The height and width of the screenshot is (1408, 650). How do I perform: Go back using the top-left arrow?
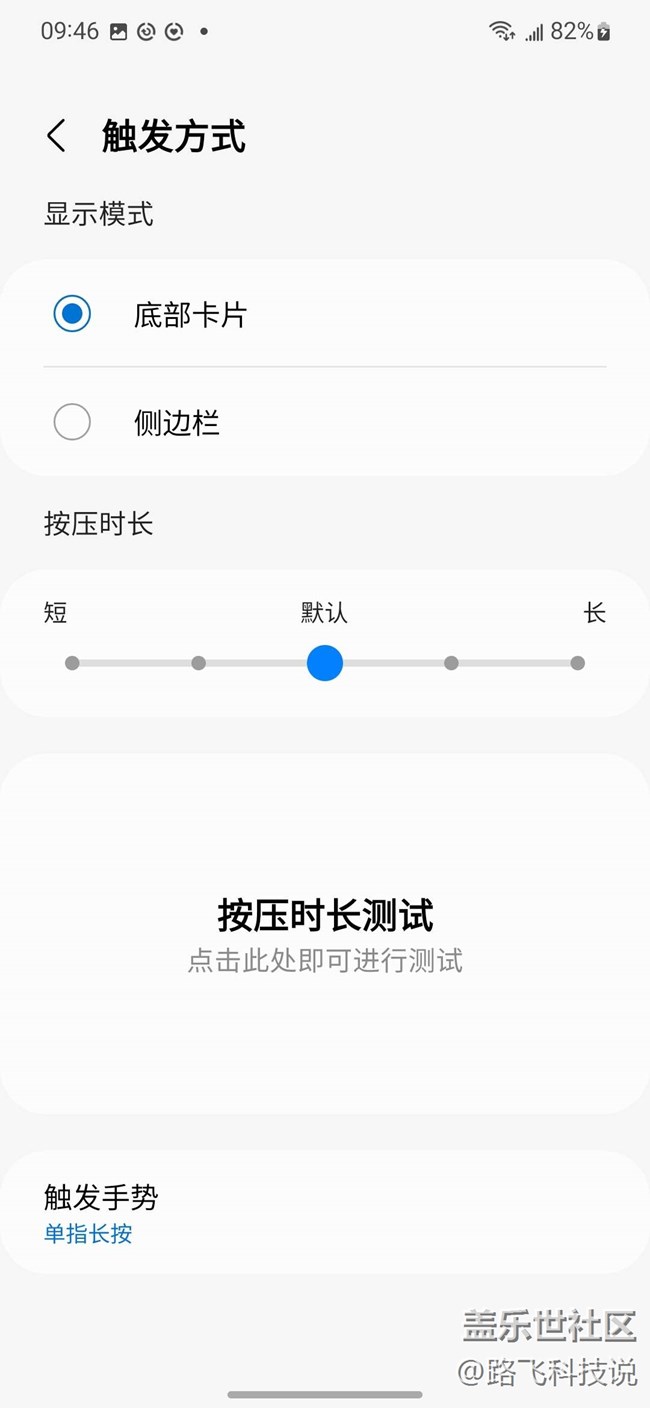point(57,136)
